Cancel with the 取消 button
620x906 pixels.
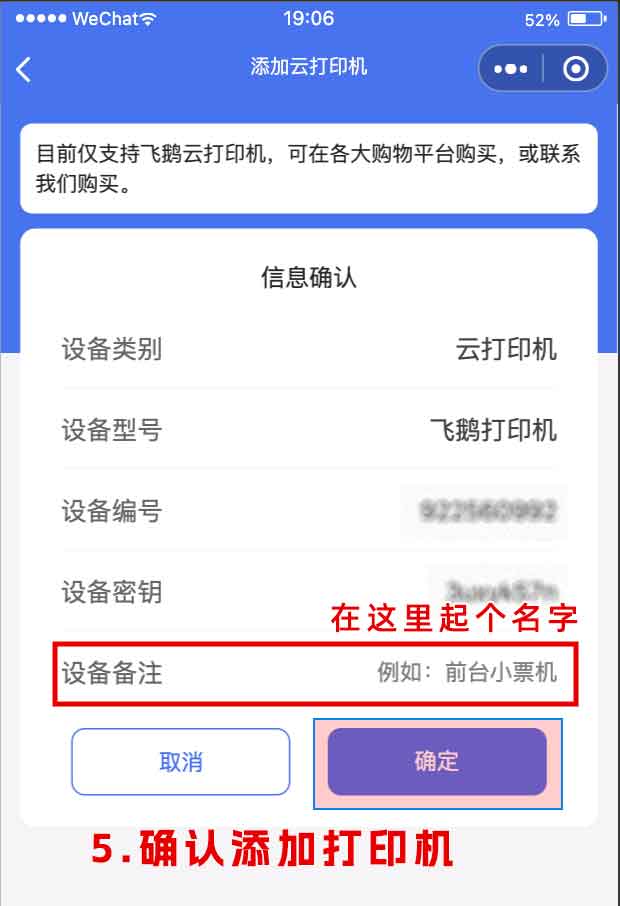click(x=180, y=762)
